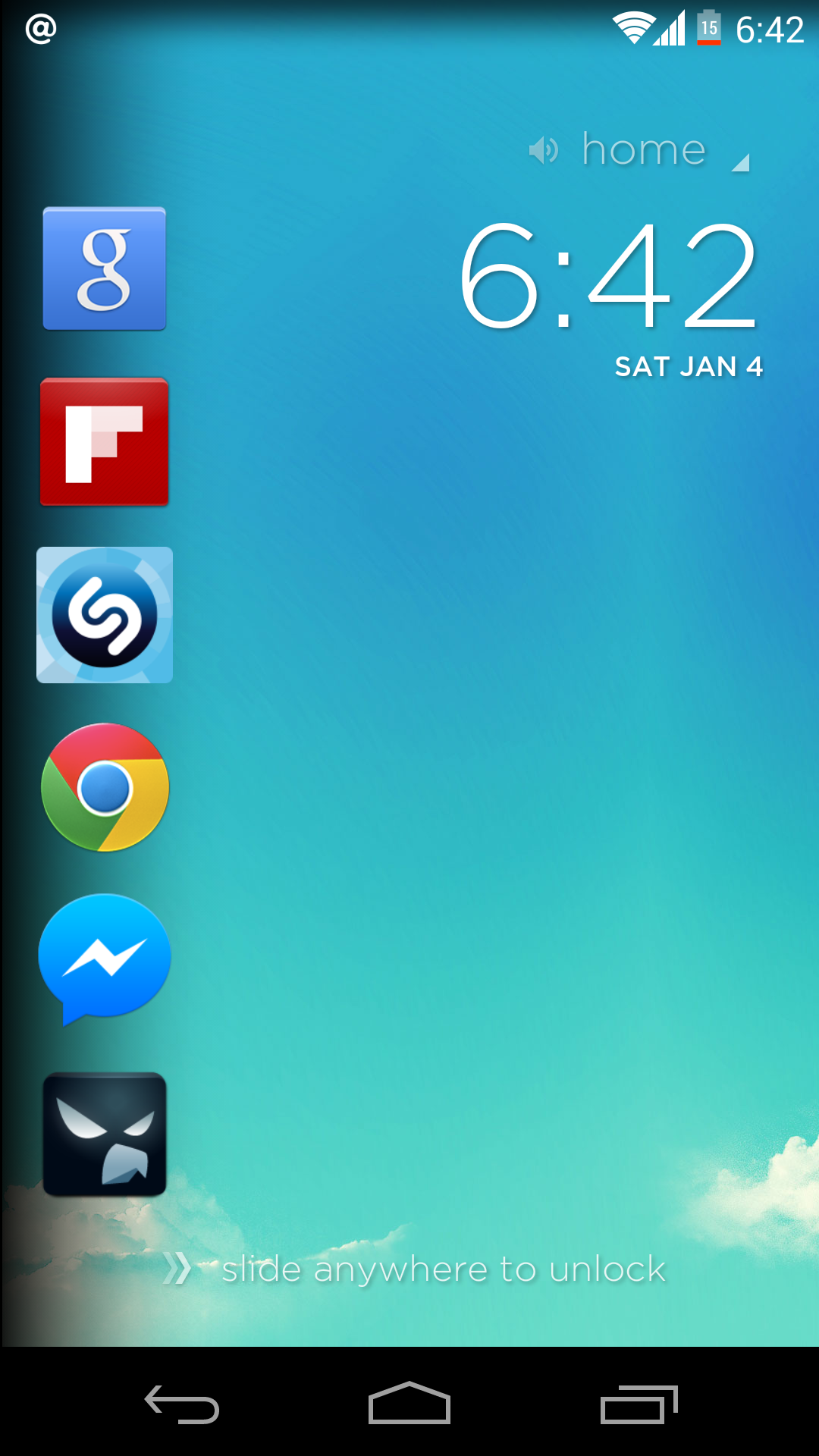Launch the Chrome browser
Image resolution: width=819 pixels, height=1456 pixels.
click(105, 787)
